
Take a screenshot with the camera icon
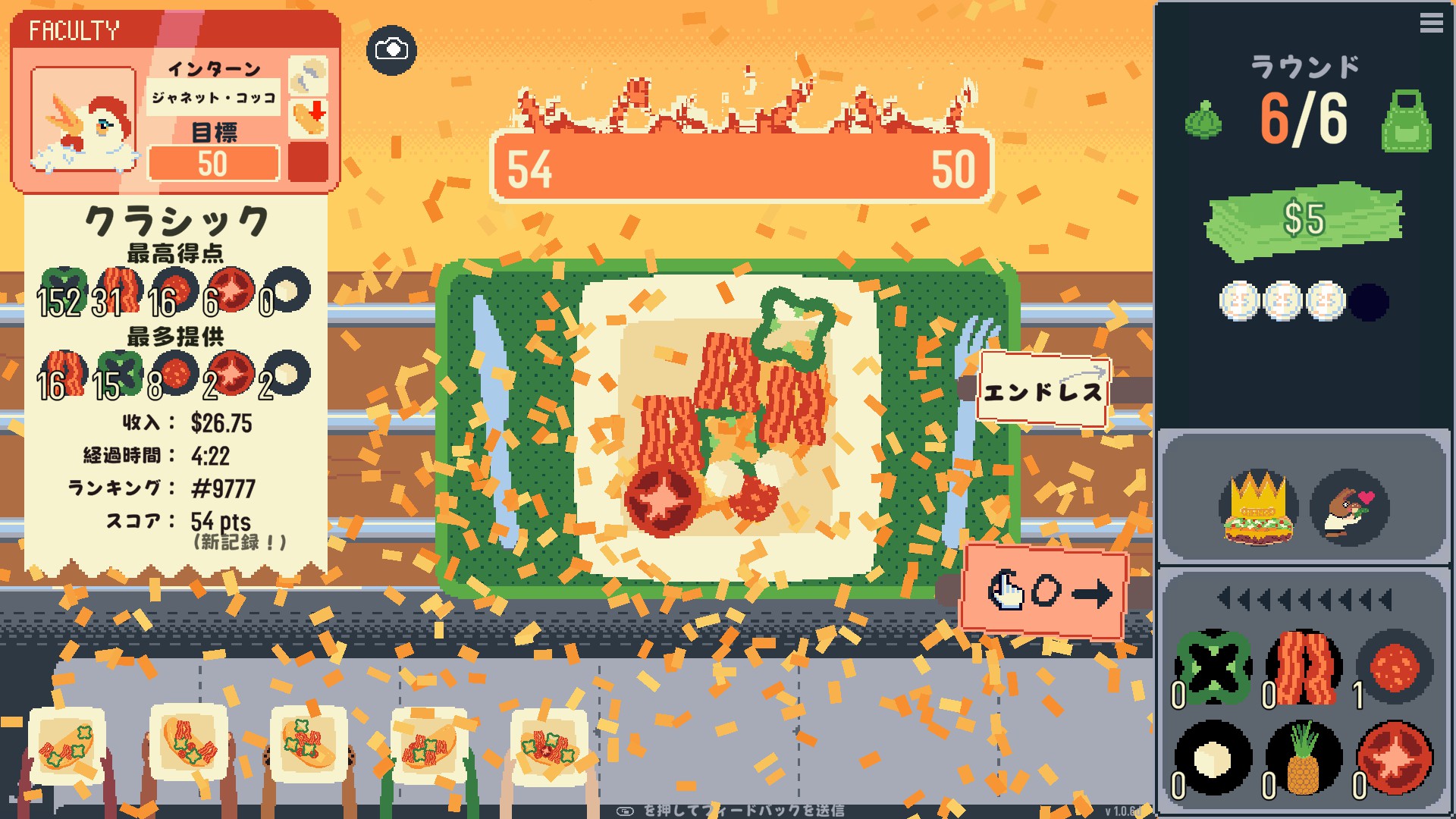[391, 50]
